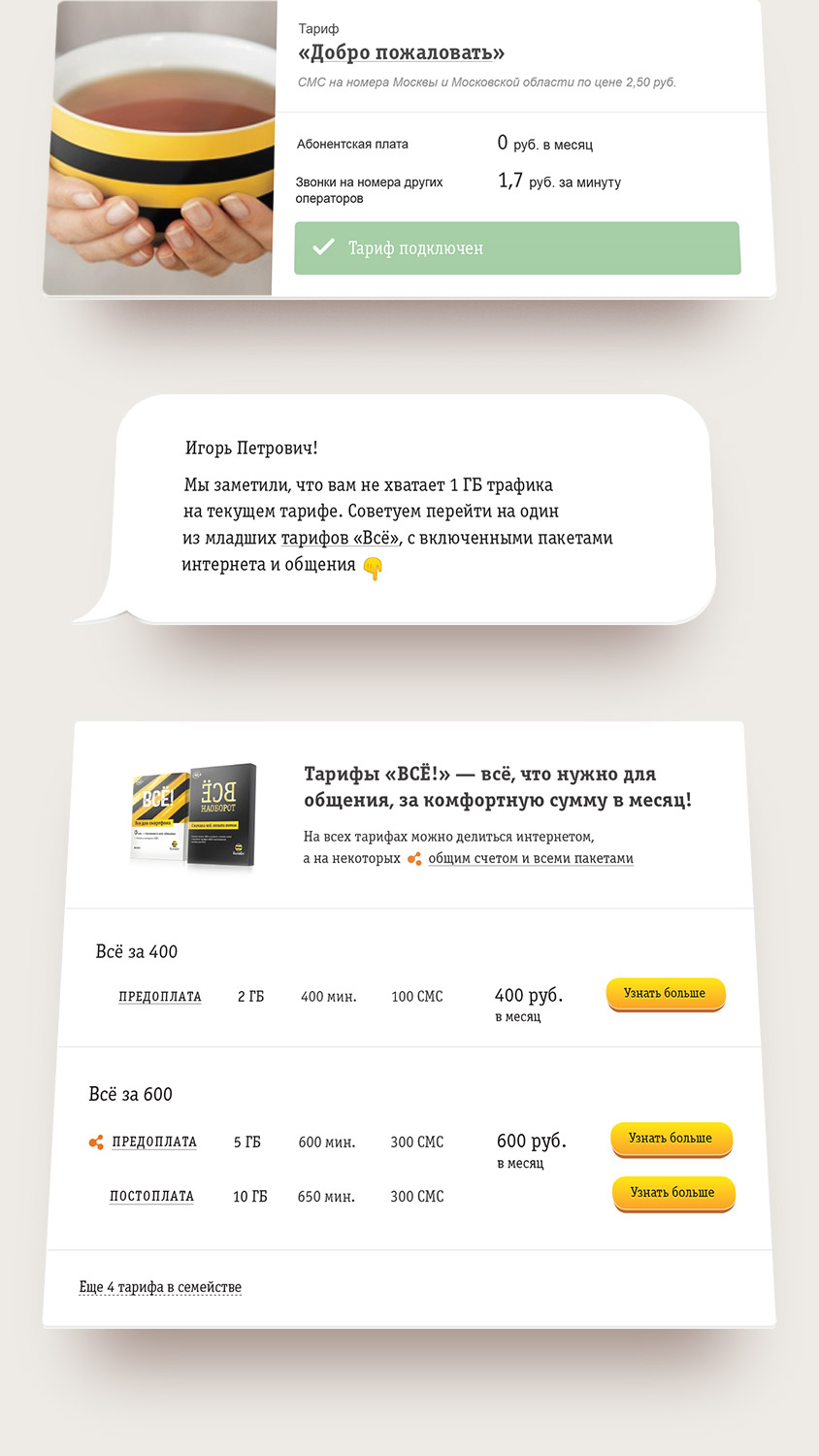Open the «общим счетом и всеми пакетами» link
This screenshot has width=819, height=1456.
pyautogui.click(x=530, y=858)
